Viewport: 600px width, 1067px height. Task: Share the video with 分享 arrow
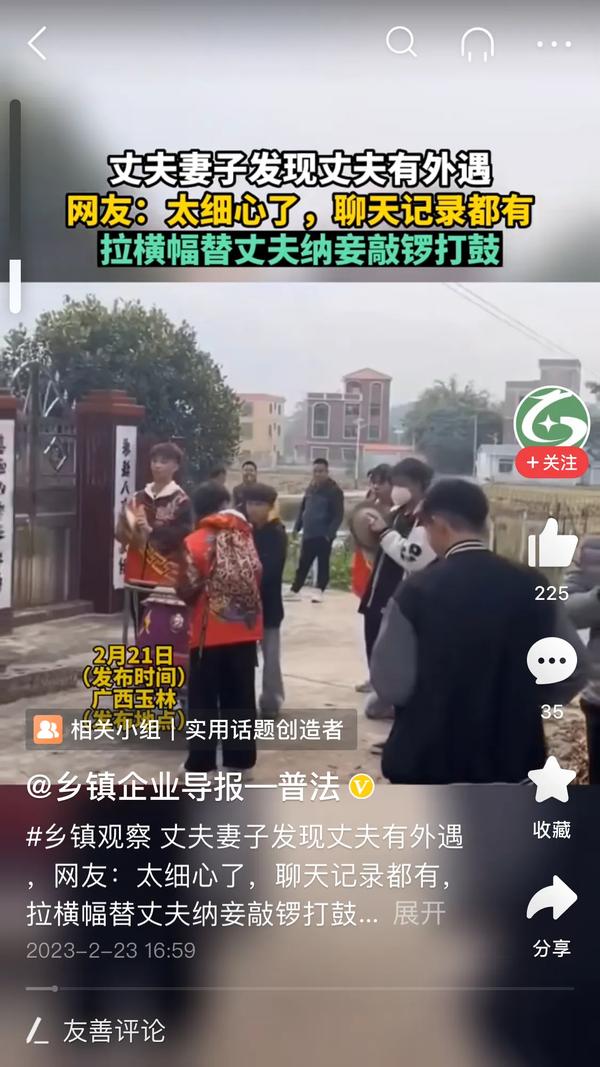pos(552,900)
